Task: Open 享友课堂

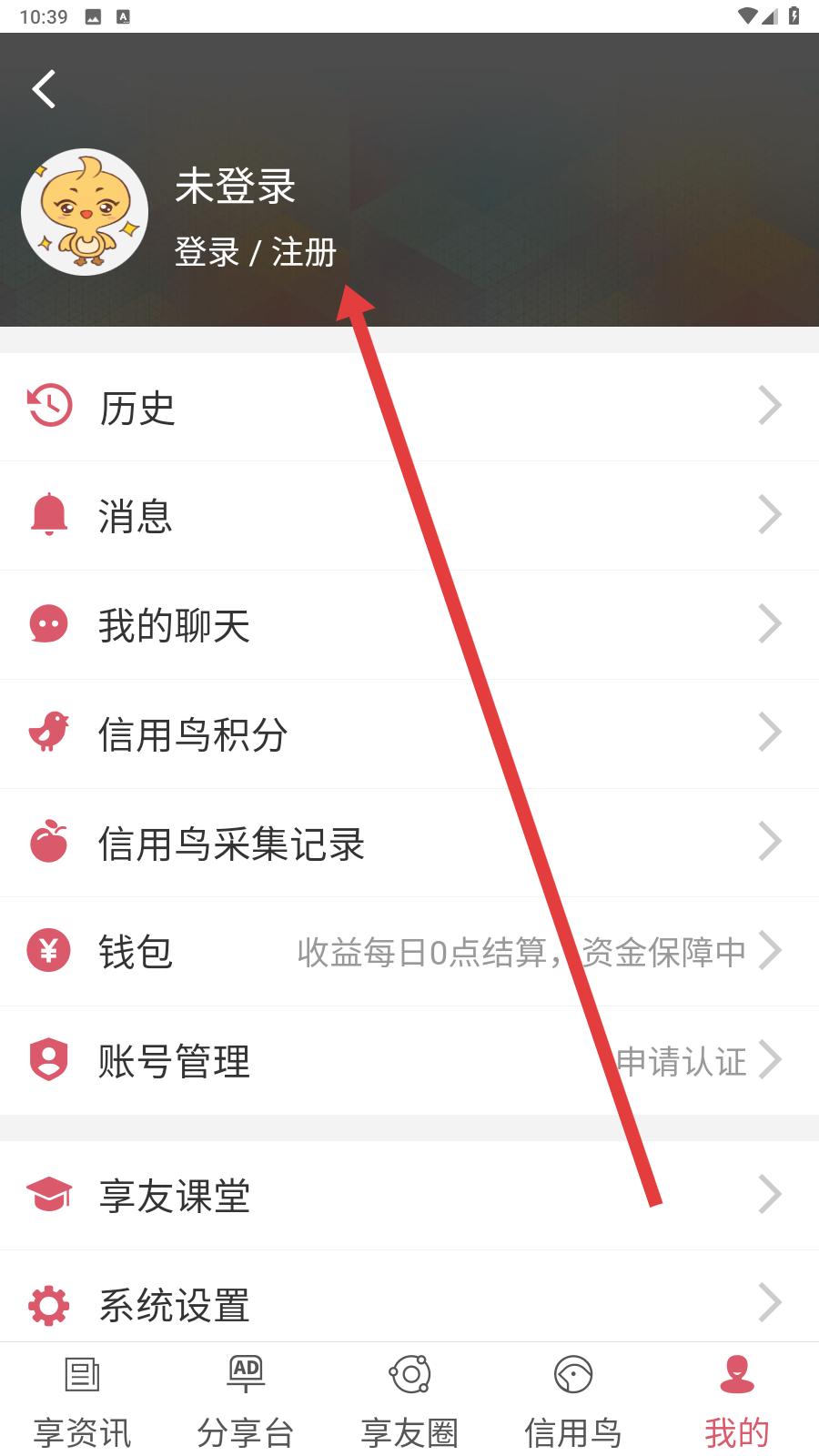Action: coord(409,1196)
